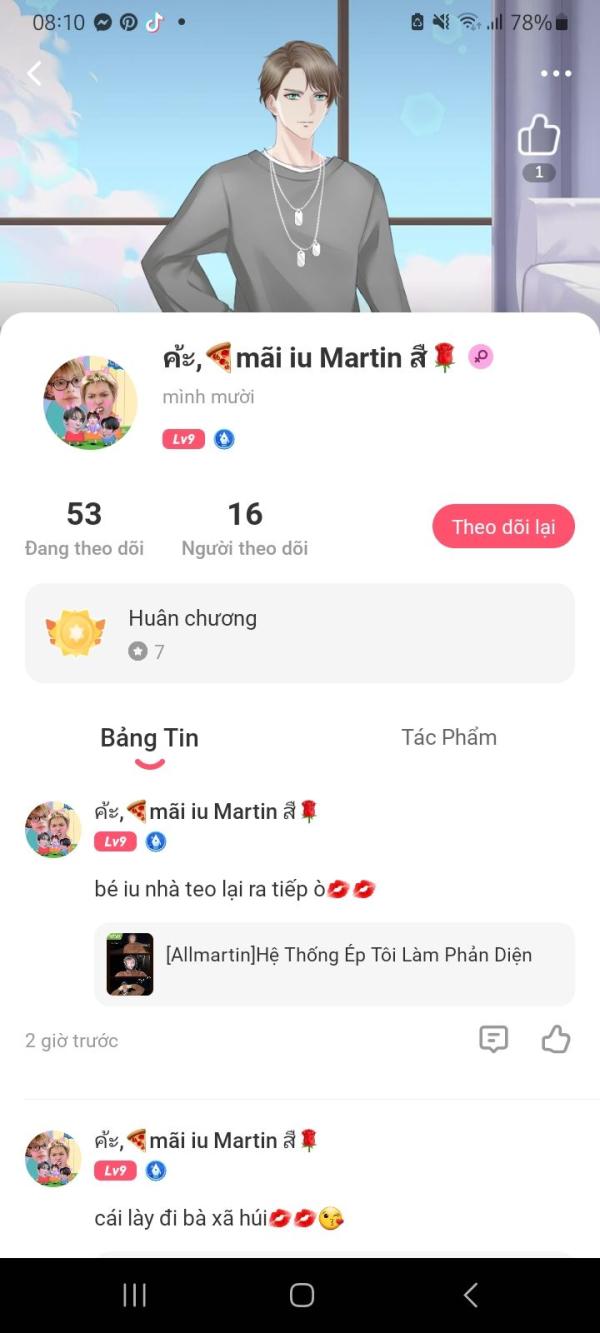View the 16 Người theo dõi list
Image resolution: width=600 pixels, height=1333 pixels.
point(244,528)
